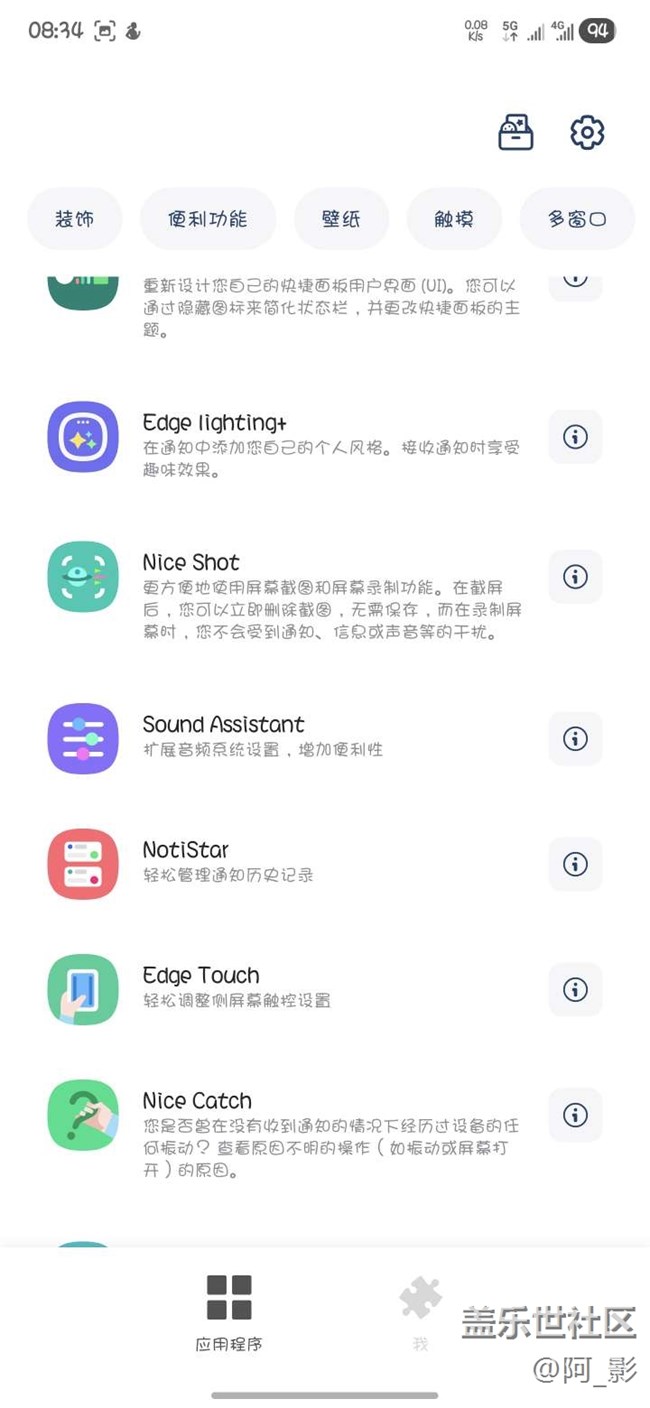Show info for NotiStar

(575, 864)
